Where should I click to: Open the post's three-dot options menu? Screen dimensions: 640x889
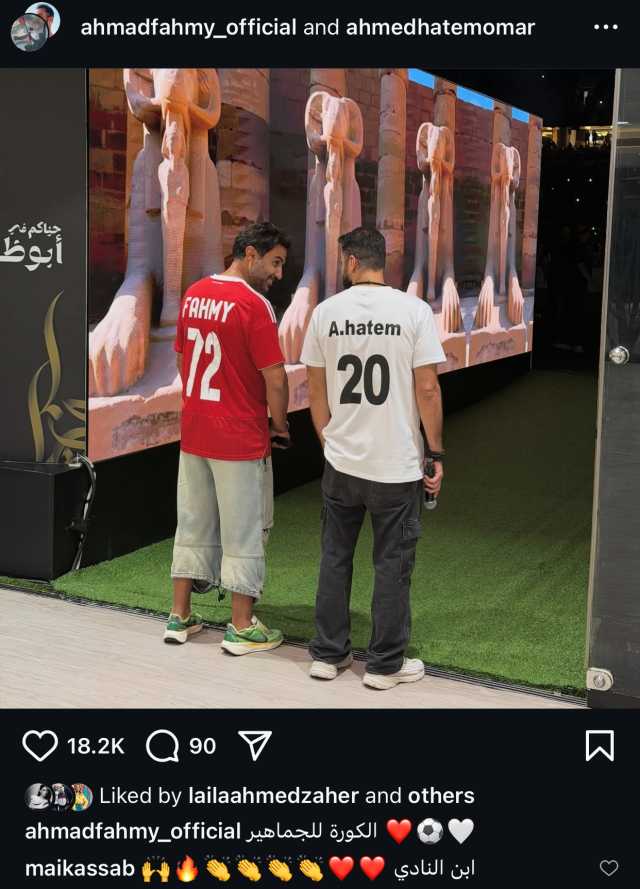(606, 27)
